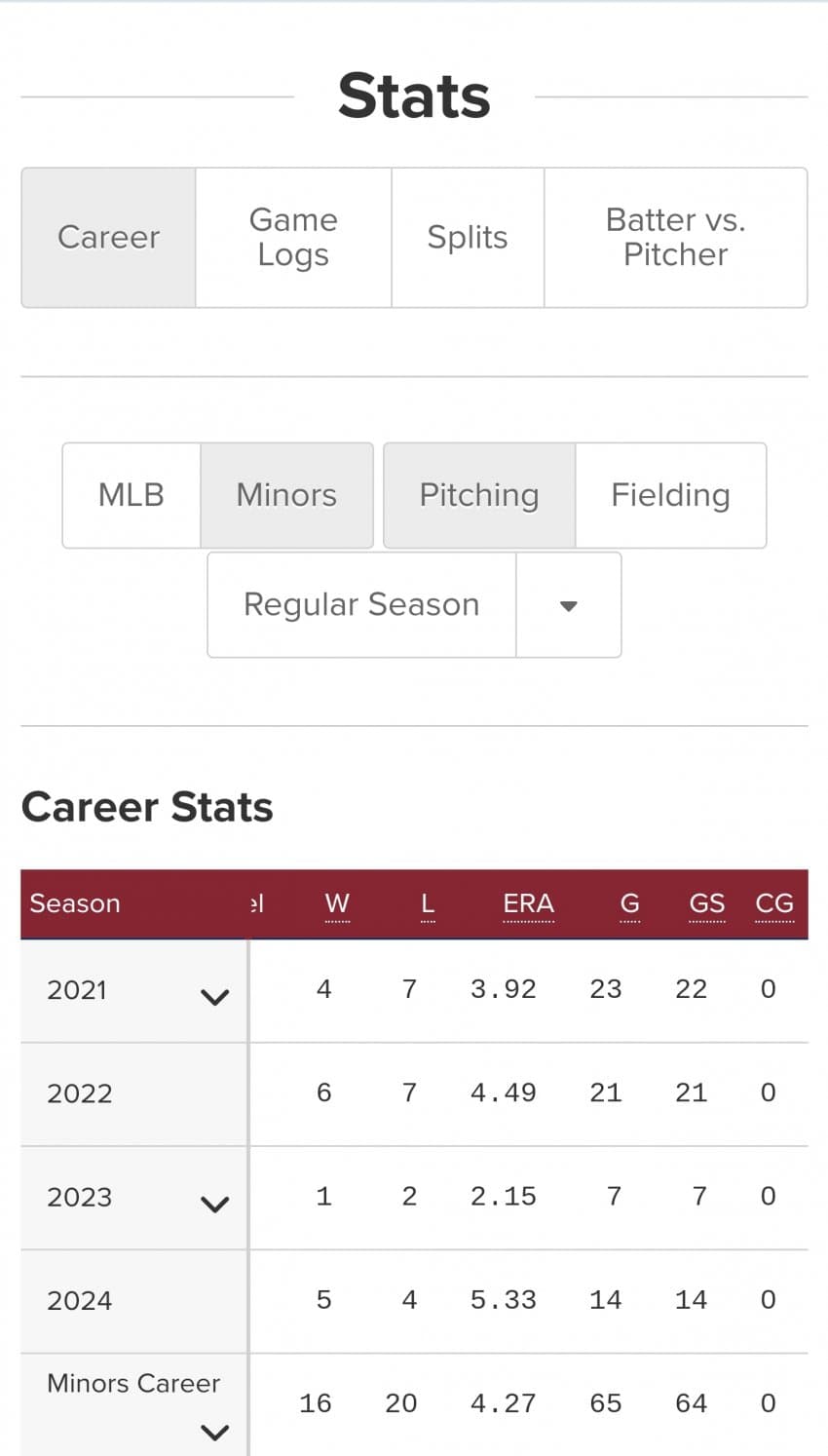Expand the 2023 season row

[214, 1204]
